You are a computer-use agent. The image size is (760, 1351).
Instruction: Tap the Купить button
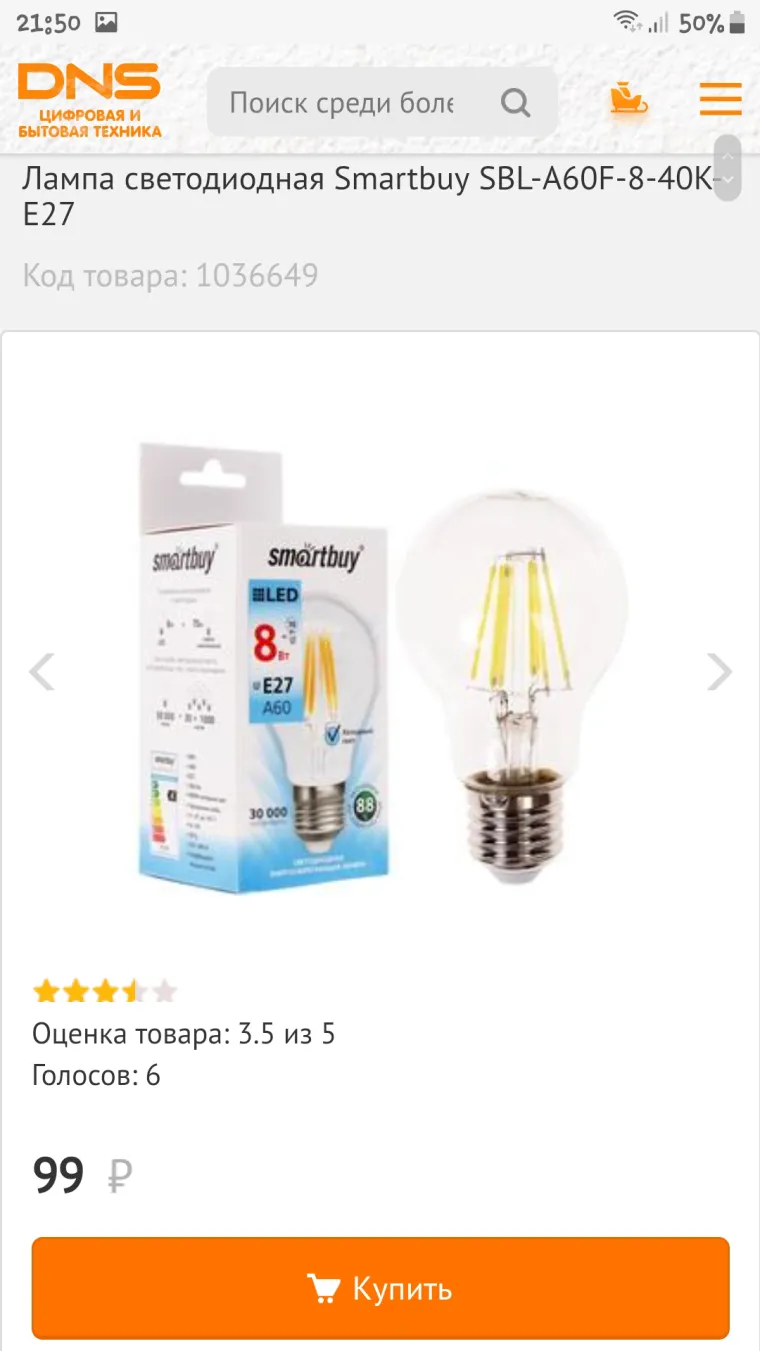[380, 1288]
